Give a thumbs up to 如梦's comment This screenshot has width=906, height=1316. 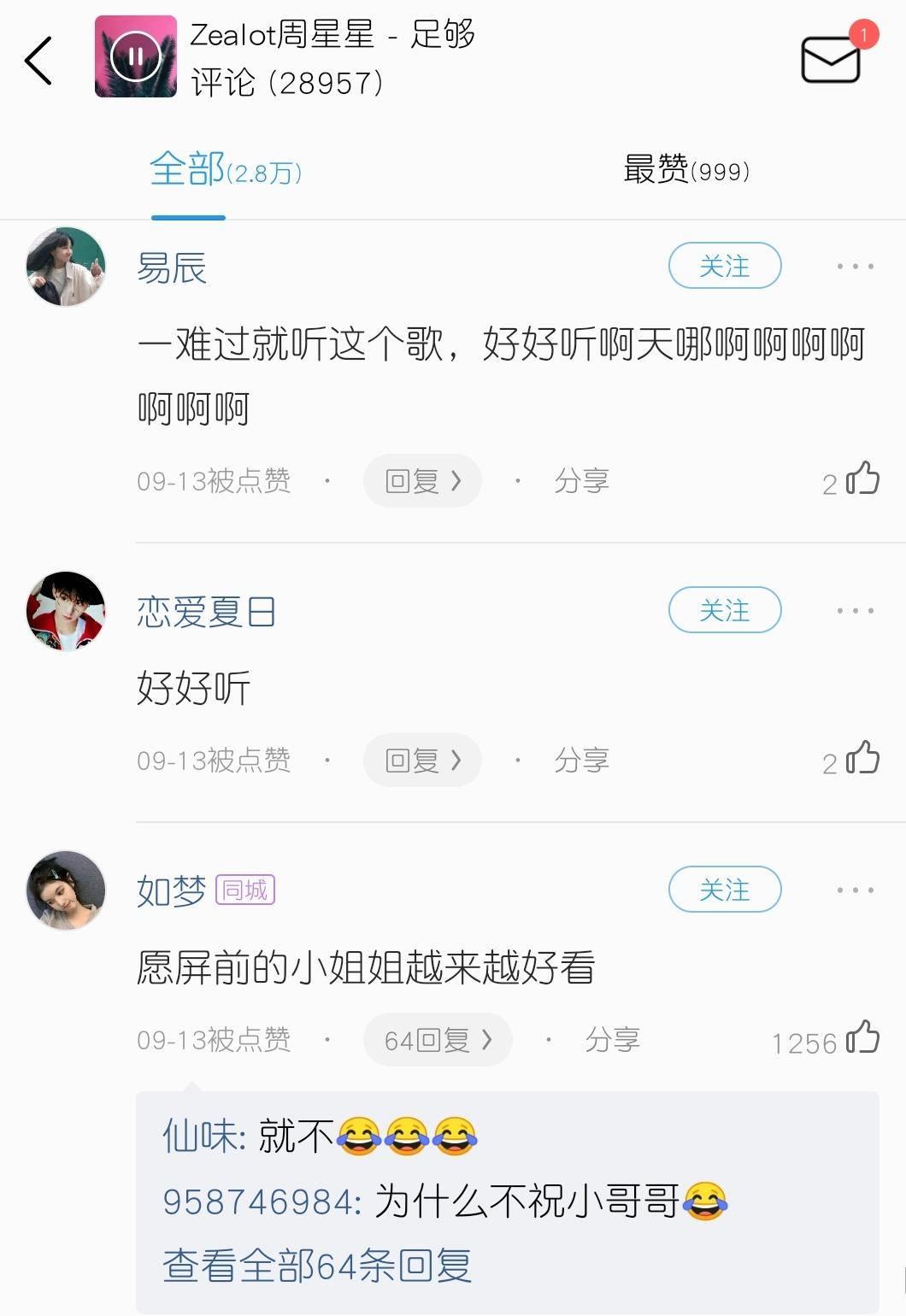pyautogui.click(x=862, y=1038)
